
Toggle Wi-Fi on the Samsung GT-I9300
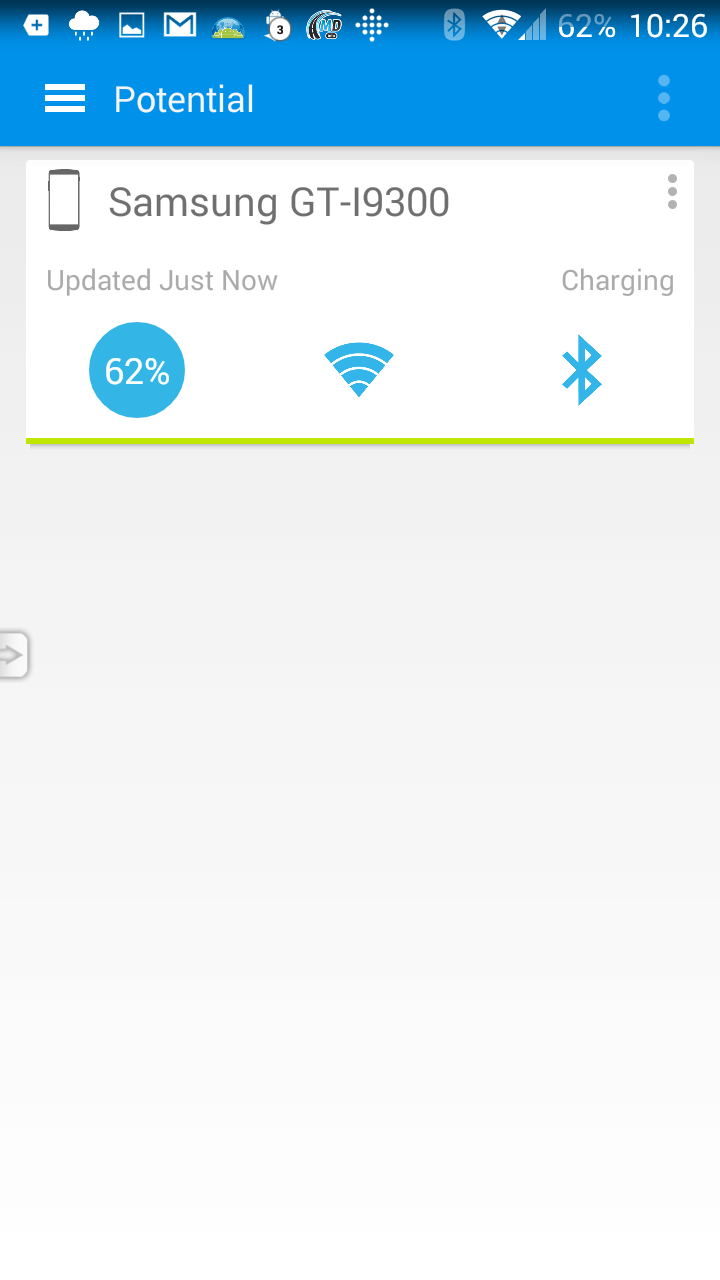click(359, 370)
